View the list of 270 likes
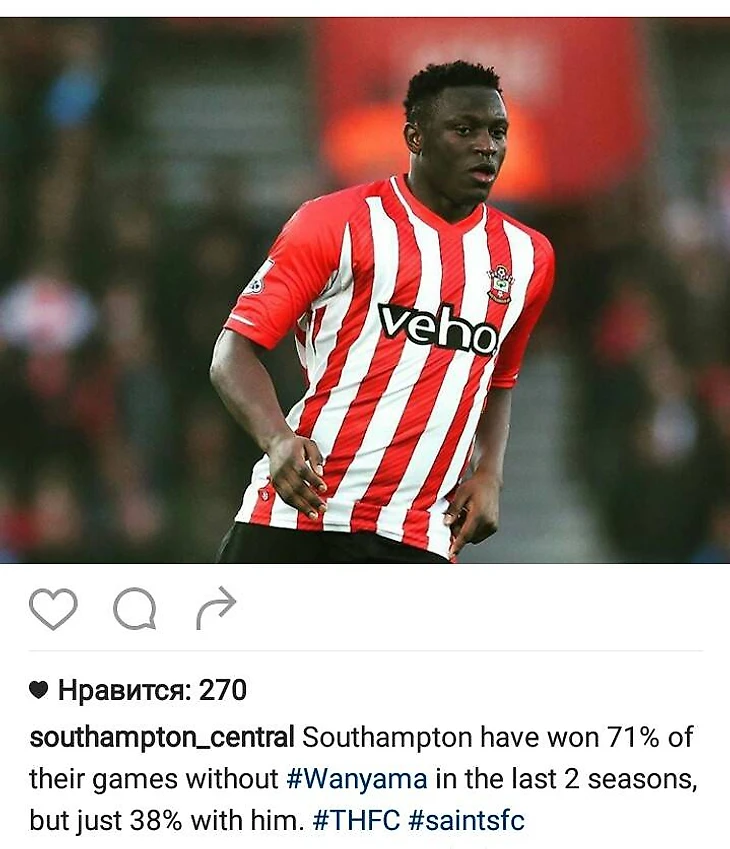Screen dimensions: 730x849 [x=151, y=690]
